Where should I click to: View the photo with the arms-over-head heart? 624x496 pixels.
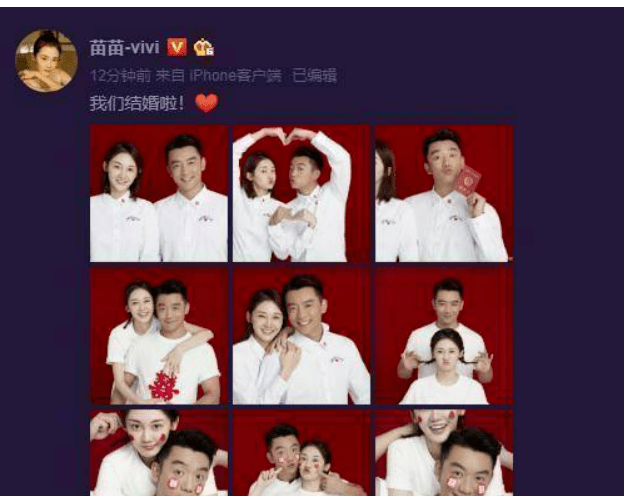(301, 193)
